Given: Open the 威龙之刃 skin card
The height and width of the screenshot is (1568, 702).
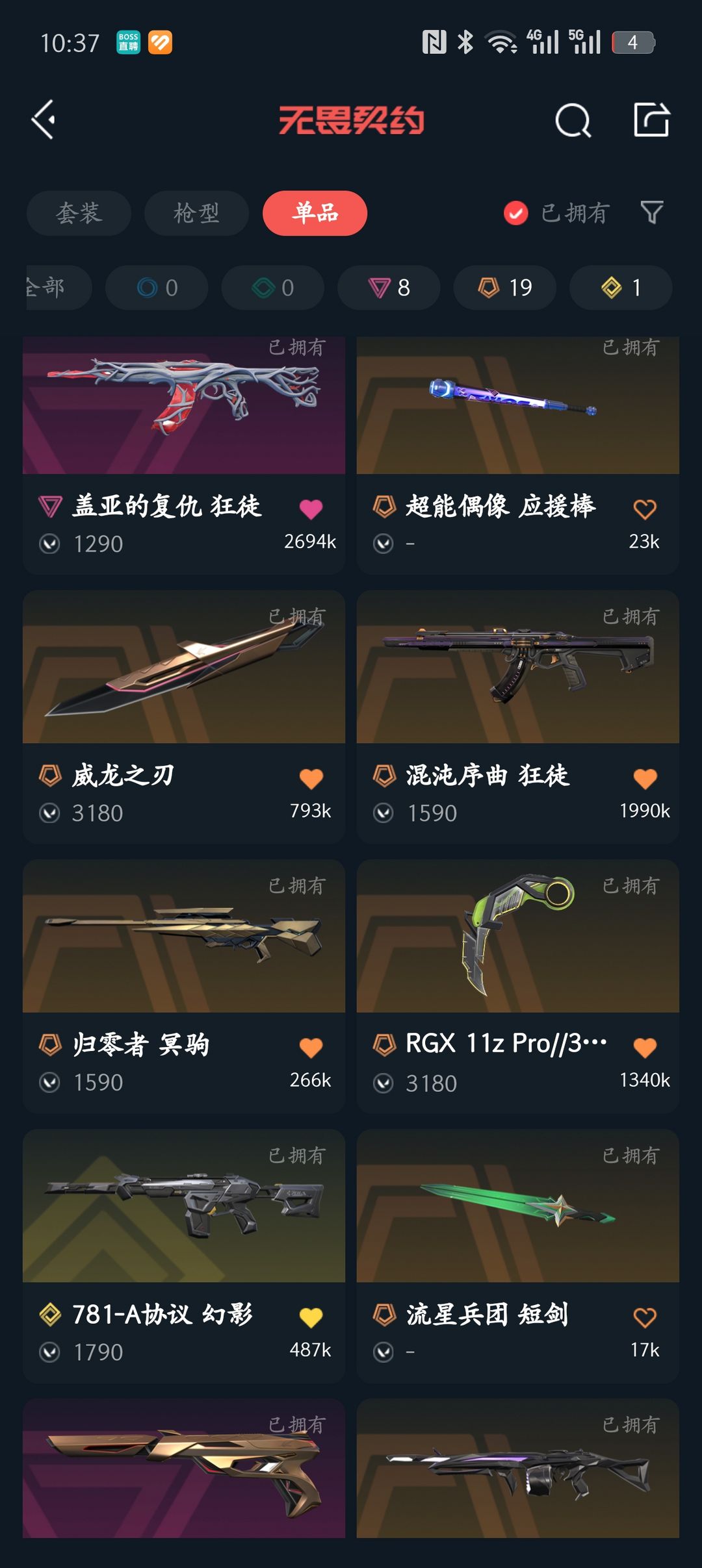Looking at the screenshot, I should coord(184,714).
